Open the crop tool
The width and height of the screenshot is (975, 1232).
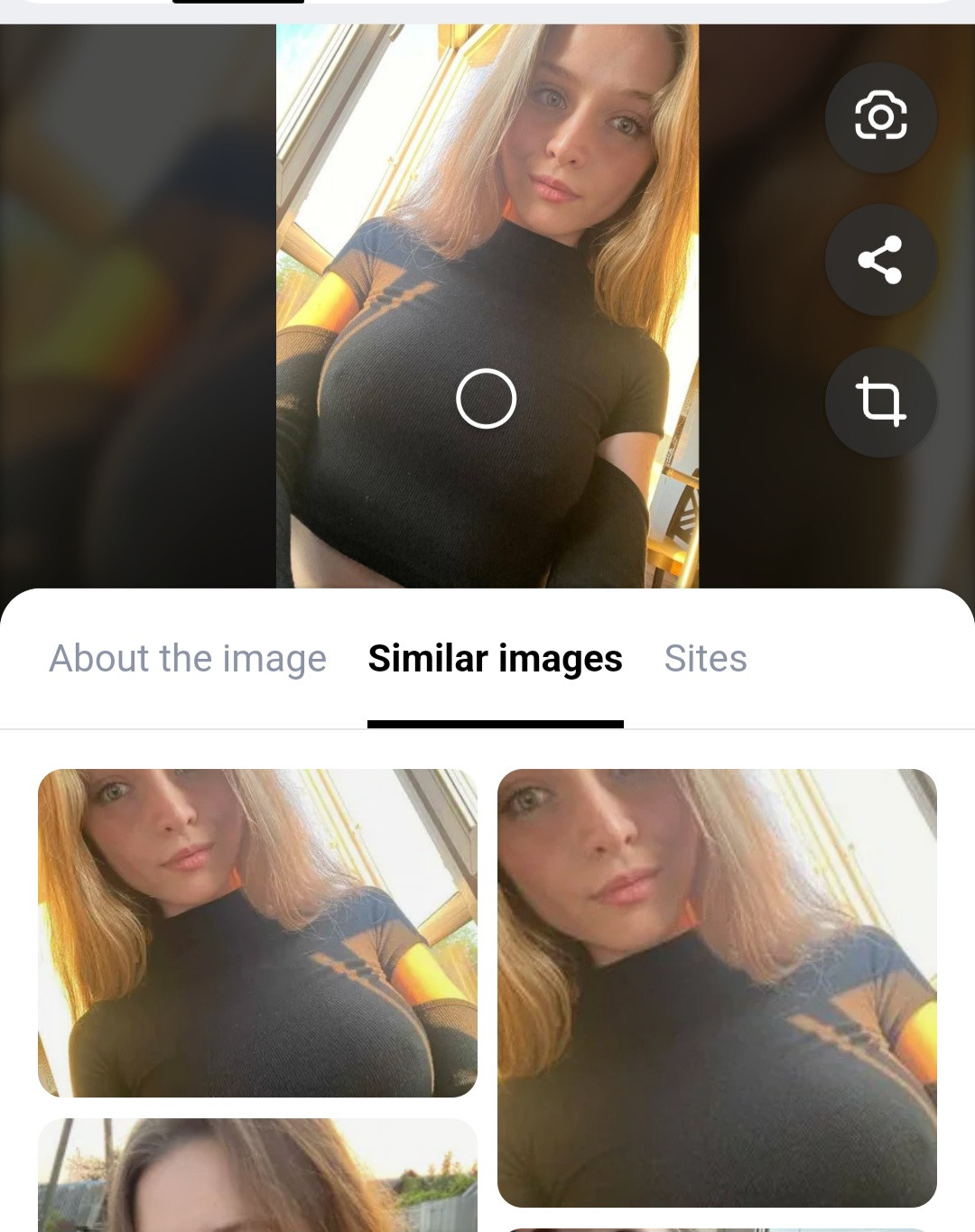point(880,402)
